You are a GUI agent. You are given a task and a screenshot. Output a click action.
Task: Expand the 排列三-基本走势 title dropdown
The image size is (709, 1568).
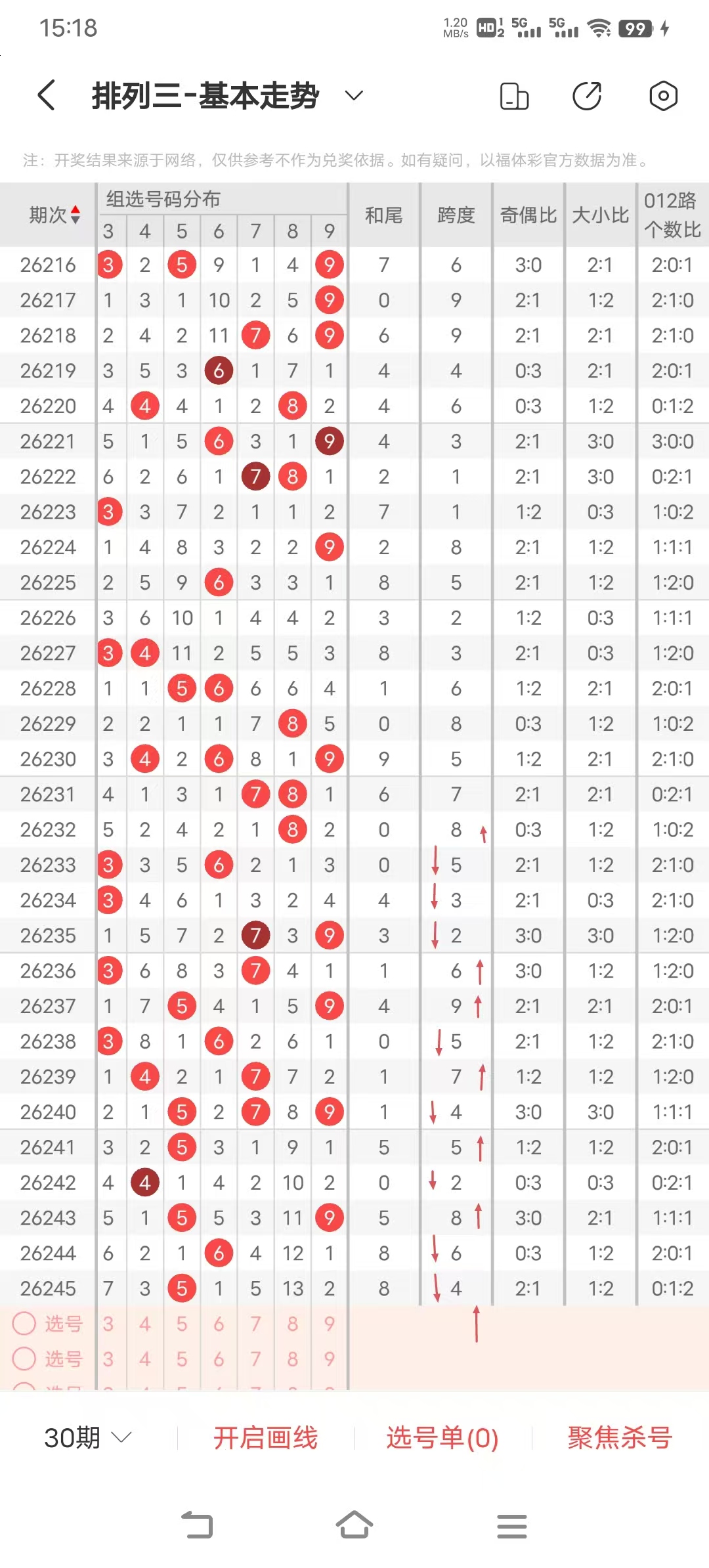click(x=354, y=96)
